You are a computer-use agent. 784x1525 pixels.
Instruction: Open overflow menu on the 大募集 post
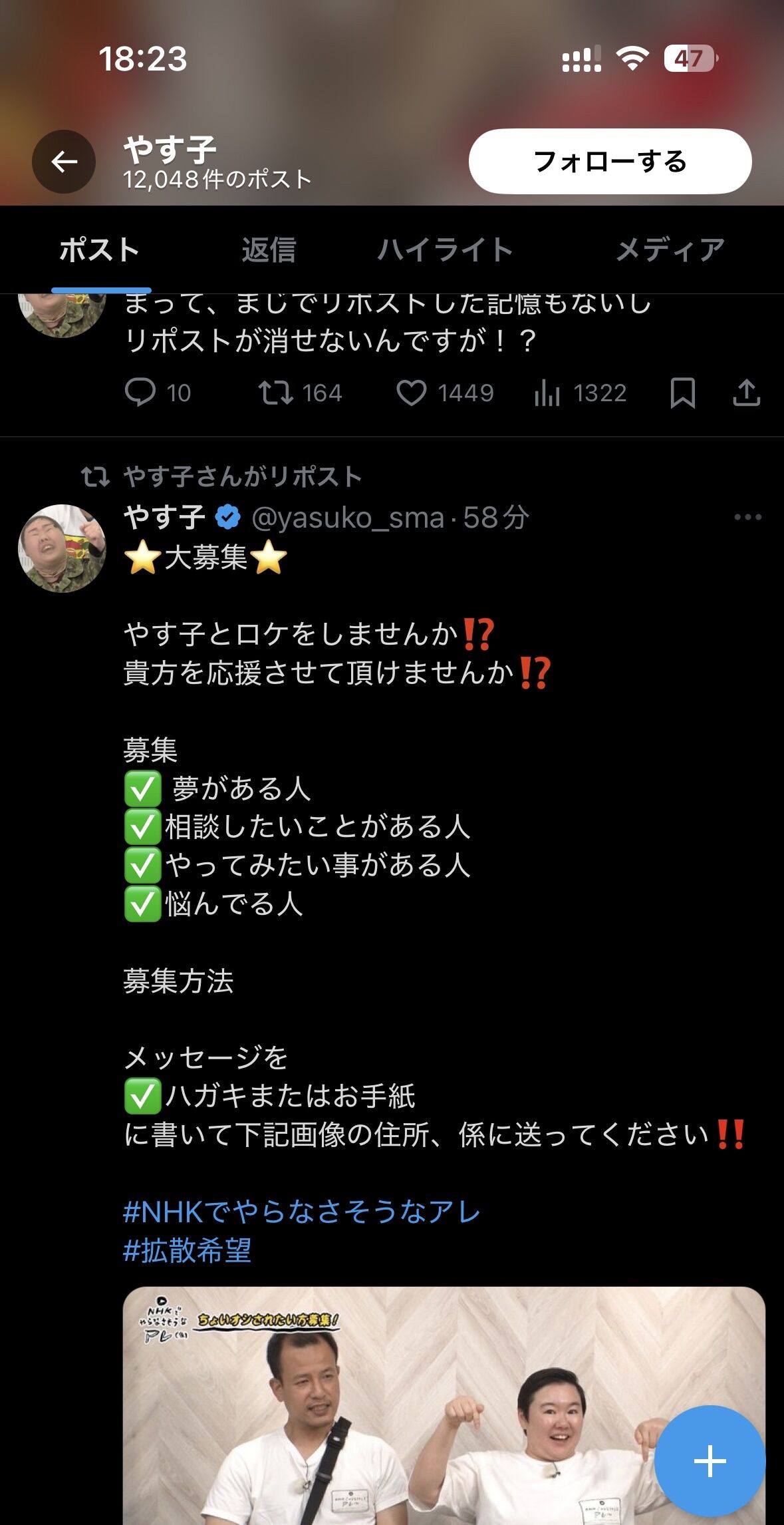[747, 517]
